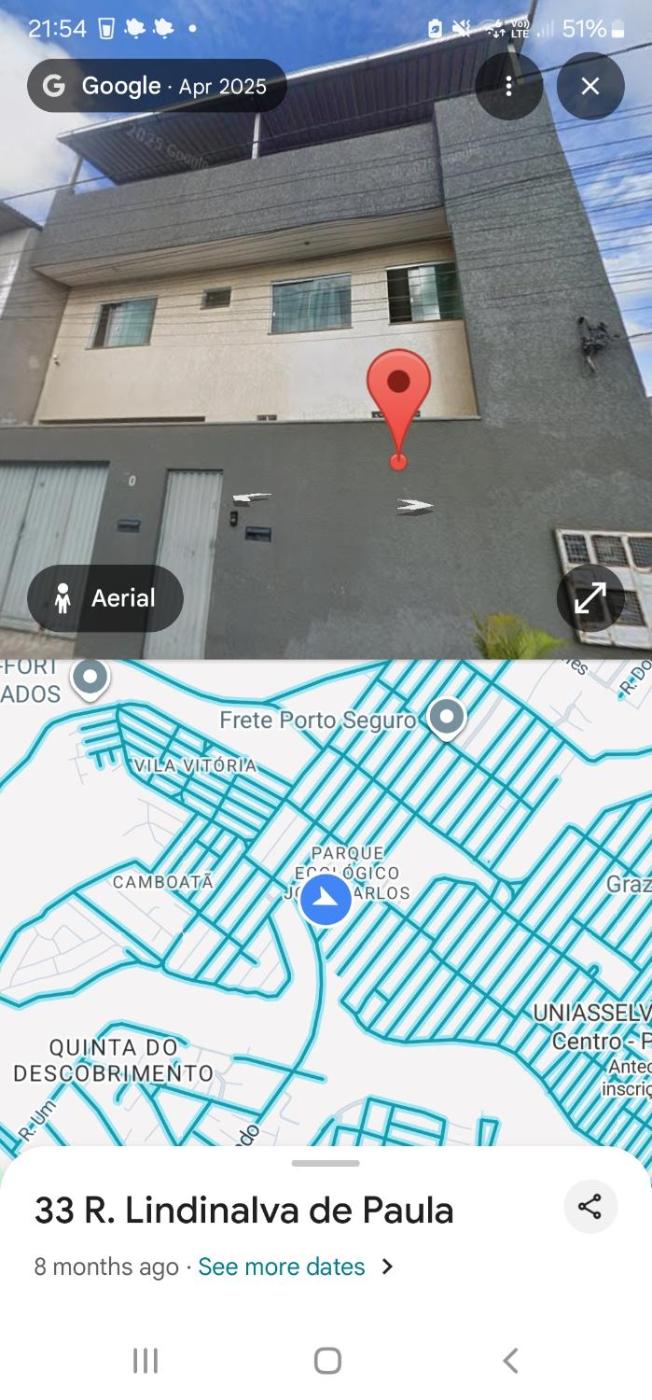
Task: Expand Street View to full screen
Action: click(x=590, y=598)
